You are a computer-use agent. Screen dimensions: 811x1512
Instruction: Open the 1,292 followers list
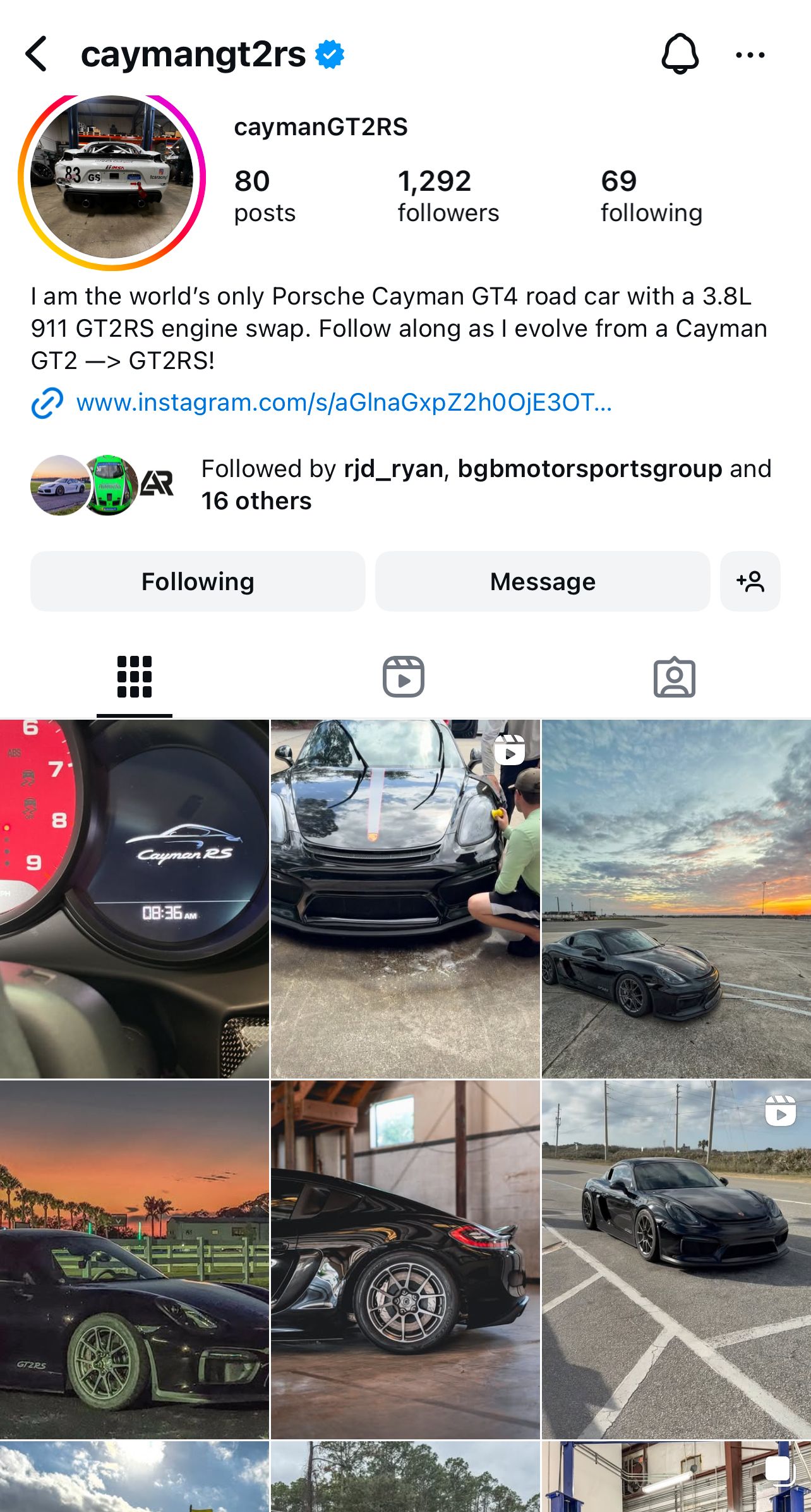[448, 196]
